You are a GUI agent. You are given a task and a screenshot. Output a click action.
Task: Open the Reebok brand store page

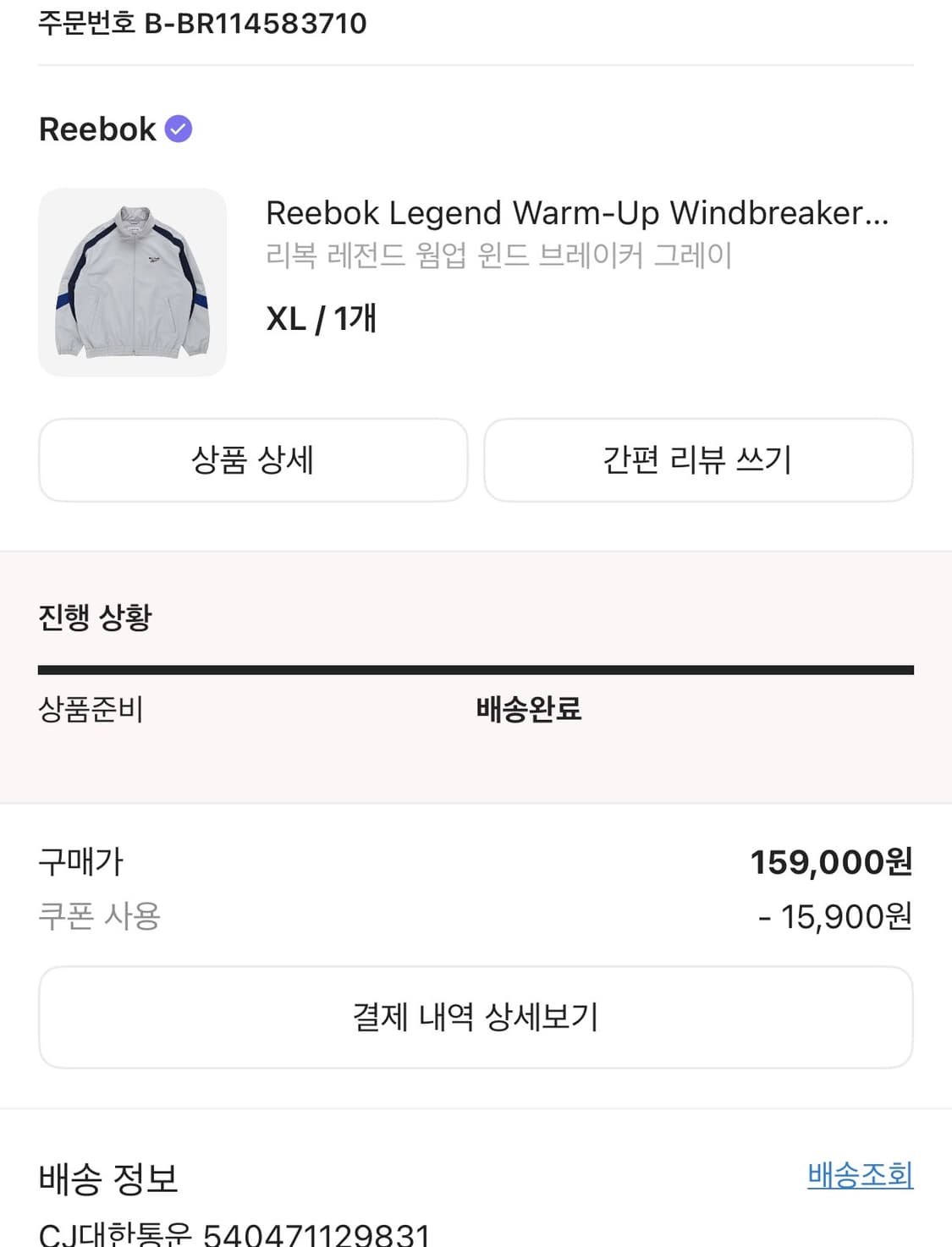tap(96, 129)
